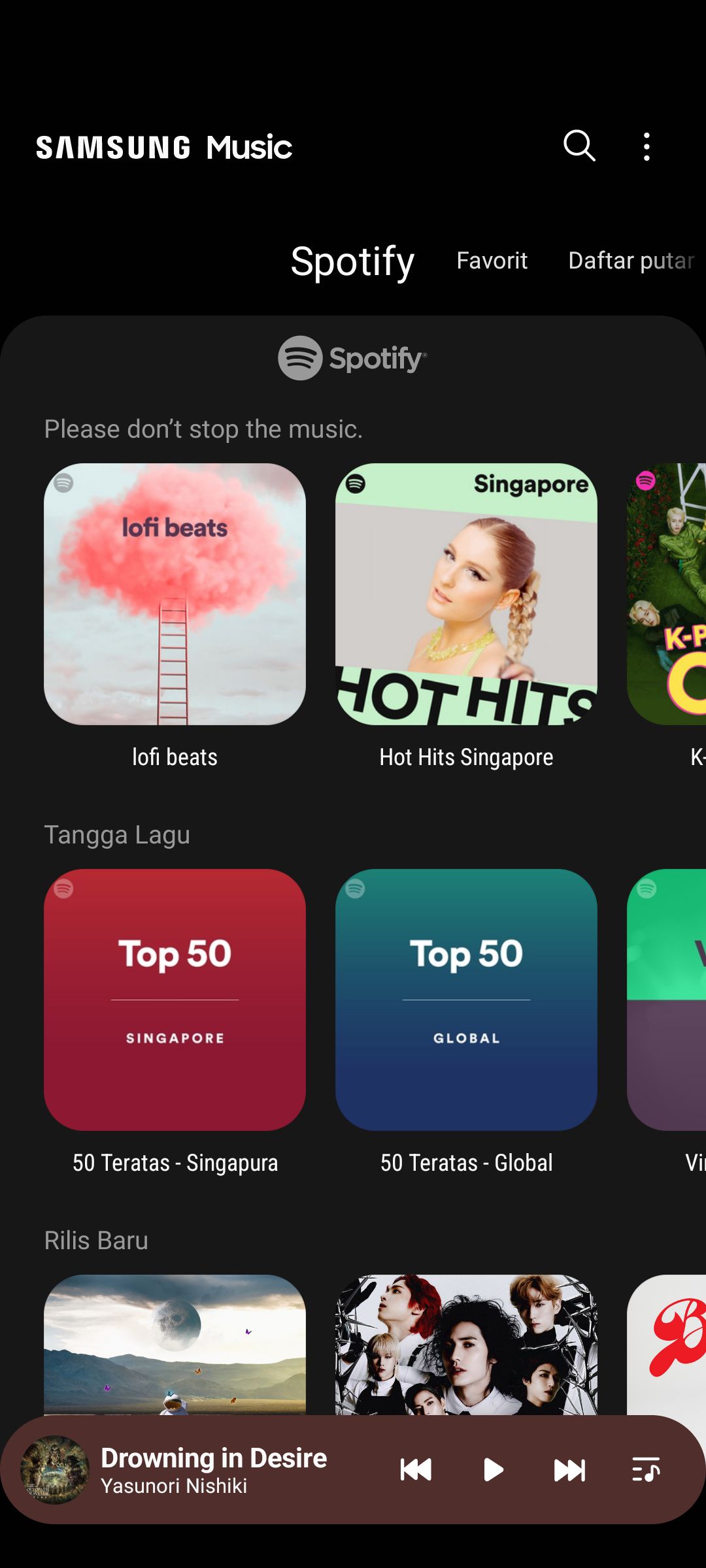Screen dimensions: 706x1568
Task: Switch to the Favorit tab
Action: click(492, 261)
